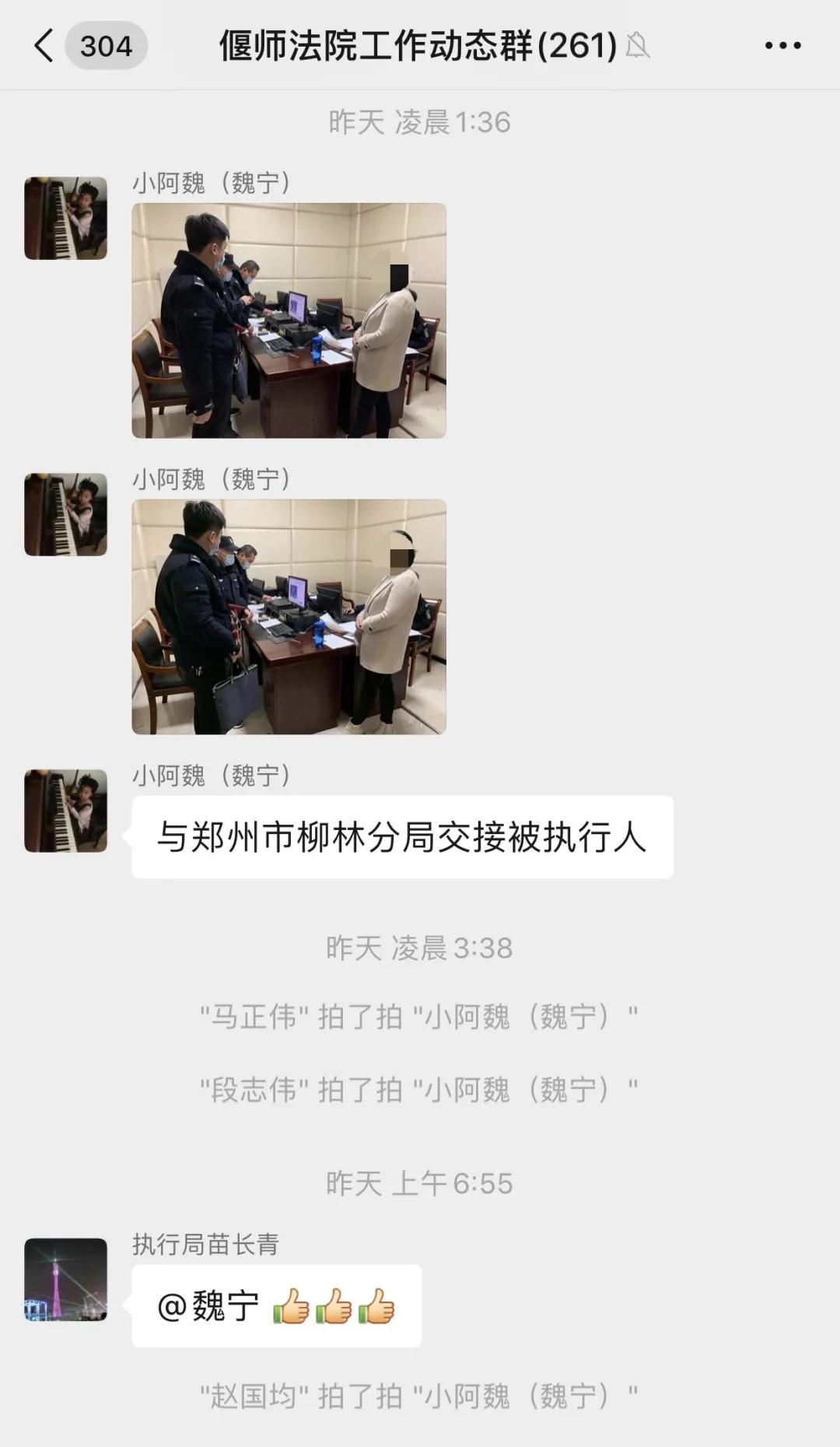Tap 小阿魏's avatar beside the text message
840x1447 pixels.
click(65, 811)
